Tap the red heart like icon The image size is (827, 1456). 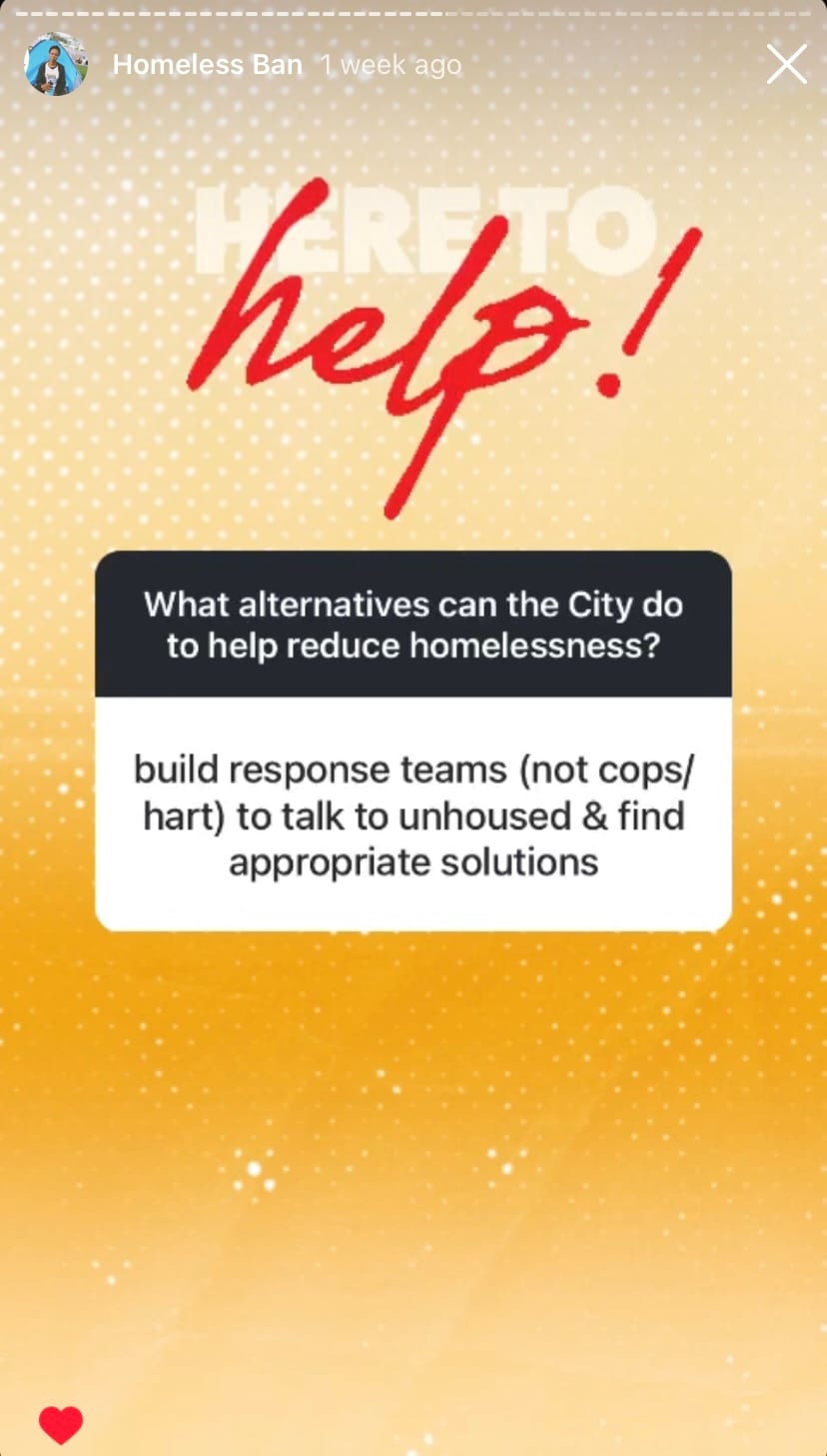(61, 1423)
